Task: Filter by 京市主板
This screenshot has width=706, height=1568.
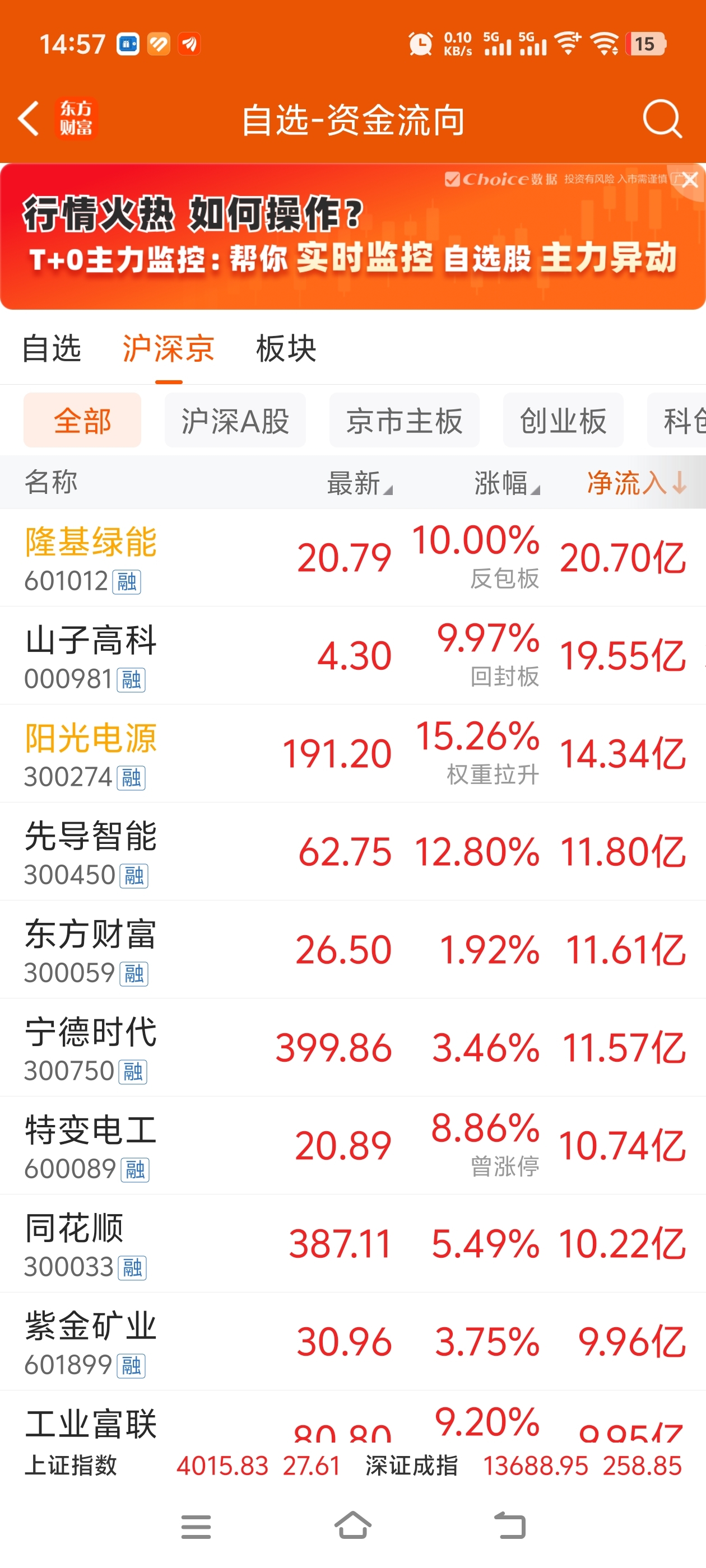Action: [x=404, y=421]
